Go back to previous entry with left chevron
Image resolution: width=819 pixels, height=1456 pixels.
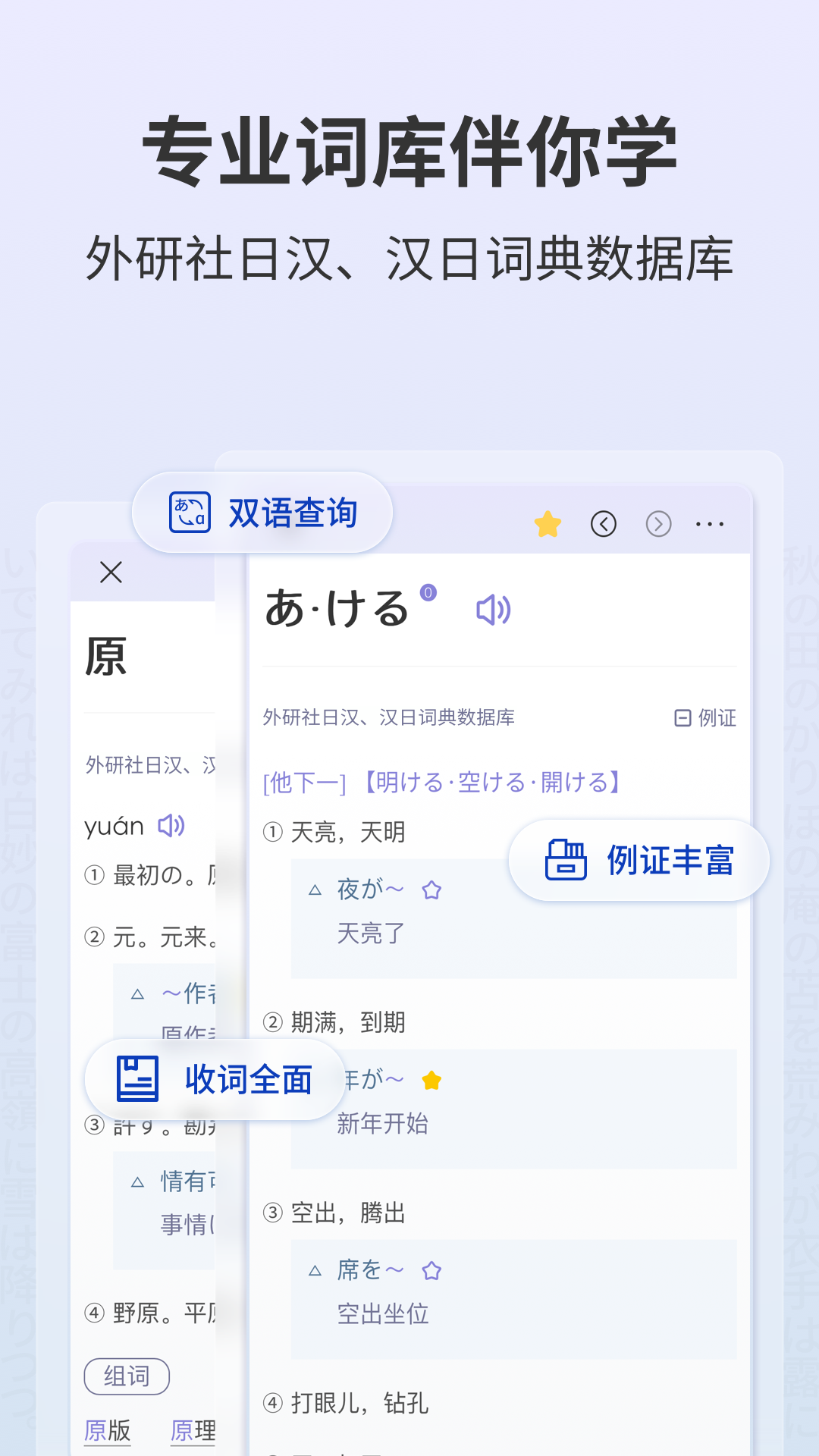click(x=603, y=523)
